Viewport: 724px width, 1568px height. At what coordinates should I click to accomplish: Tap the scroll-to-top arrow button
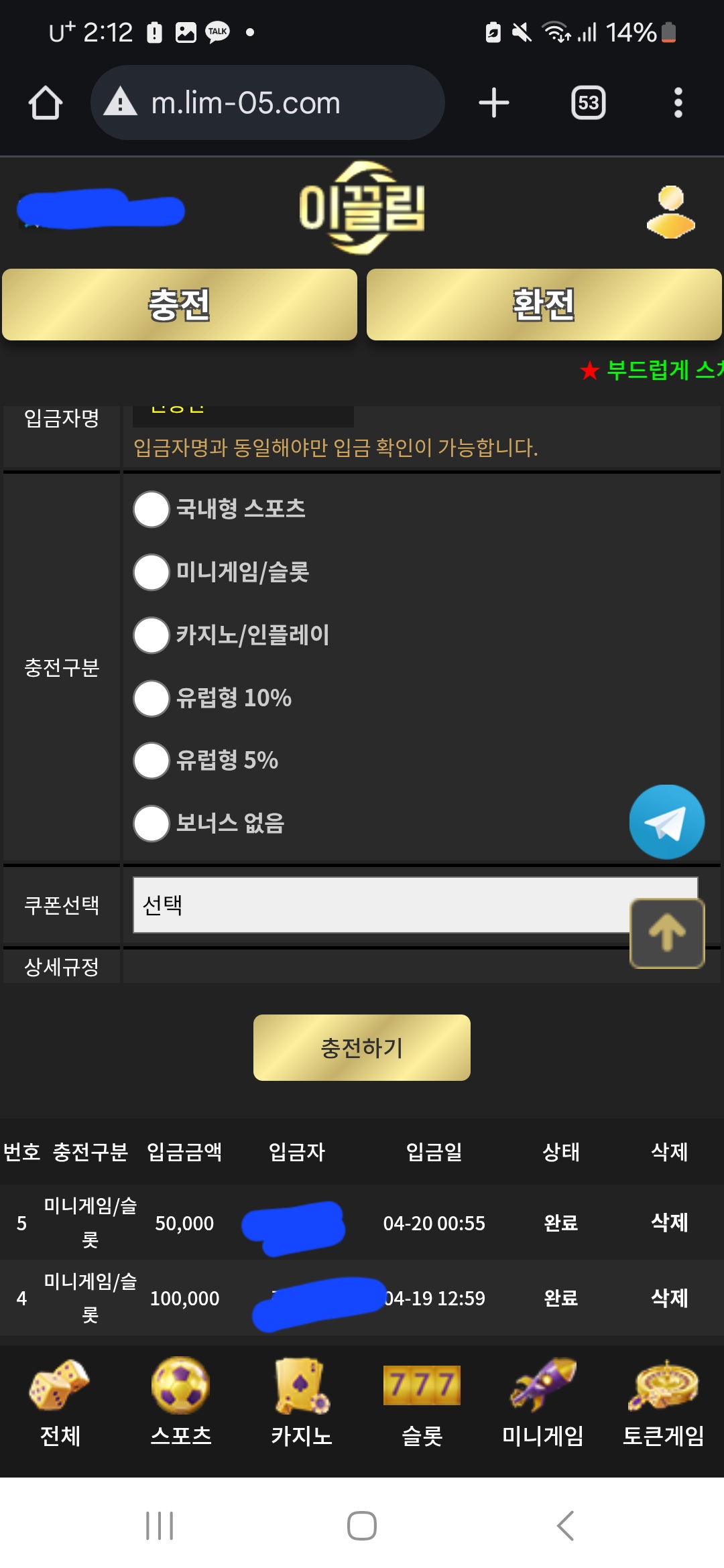click(667, 933)
